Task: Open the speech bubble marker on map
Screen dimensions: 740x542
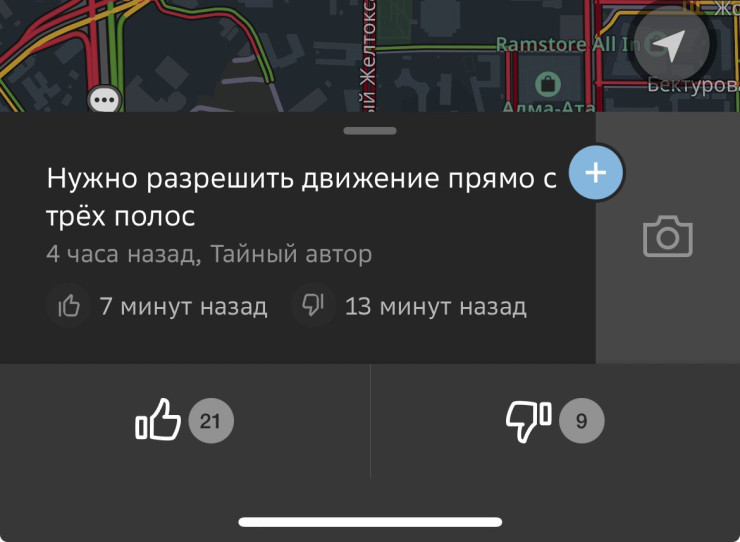Action: click(104, 99)
